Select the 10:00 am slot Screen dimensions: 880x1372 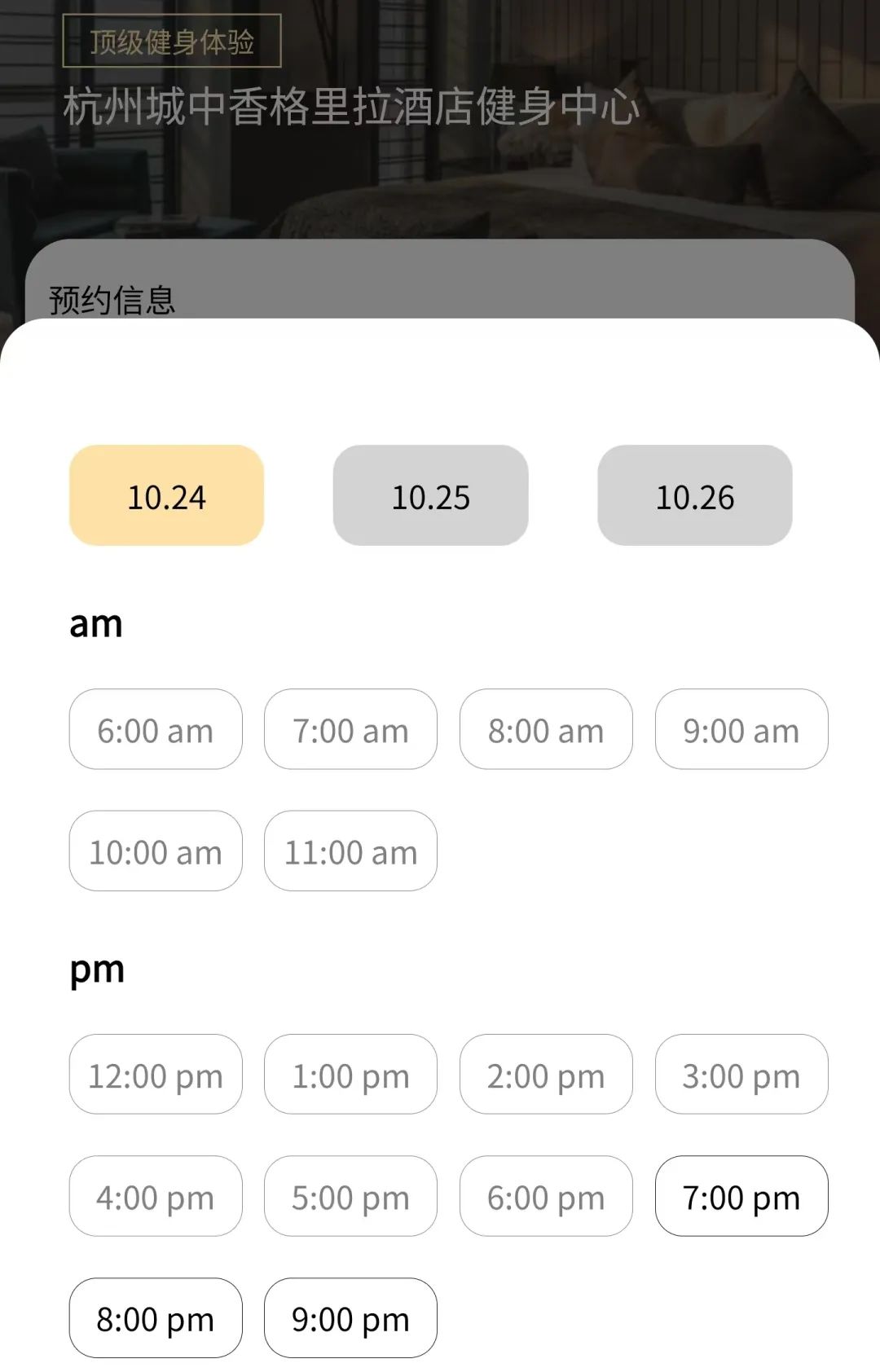tap(156, 851)
